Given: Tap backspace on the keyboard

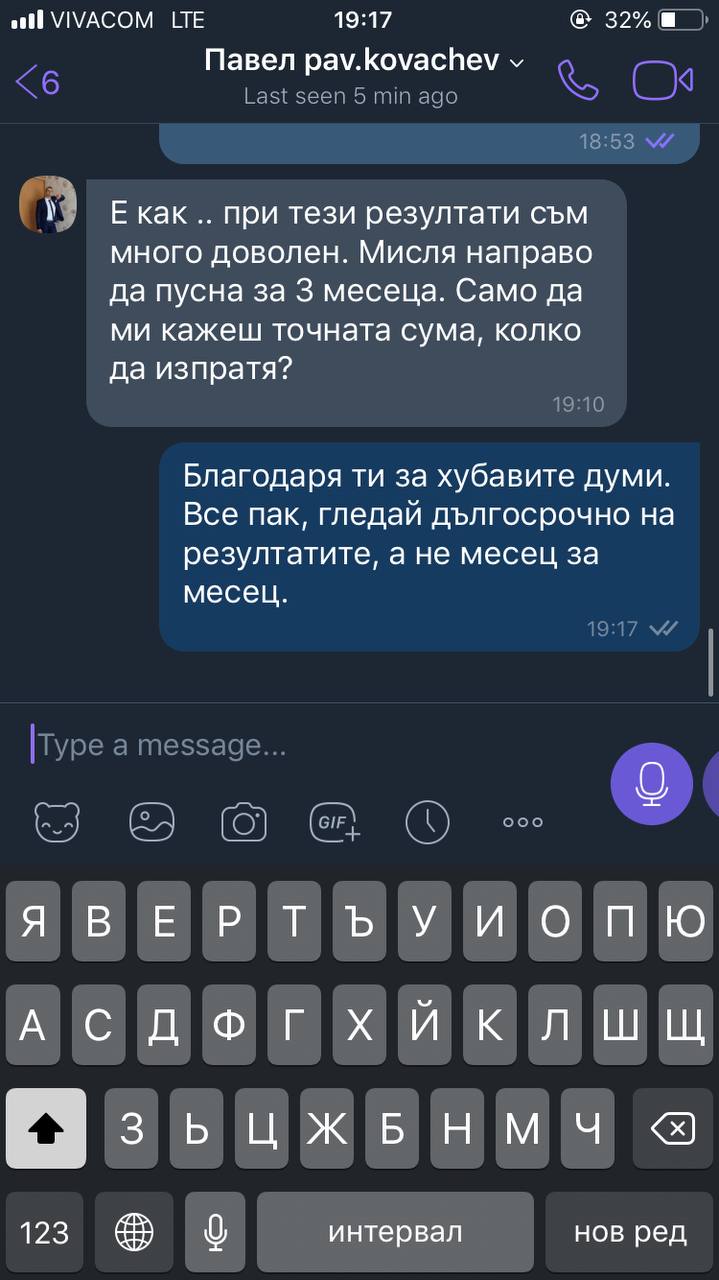Looking at the screenshot, I should (672, 1129).
